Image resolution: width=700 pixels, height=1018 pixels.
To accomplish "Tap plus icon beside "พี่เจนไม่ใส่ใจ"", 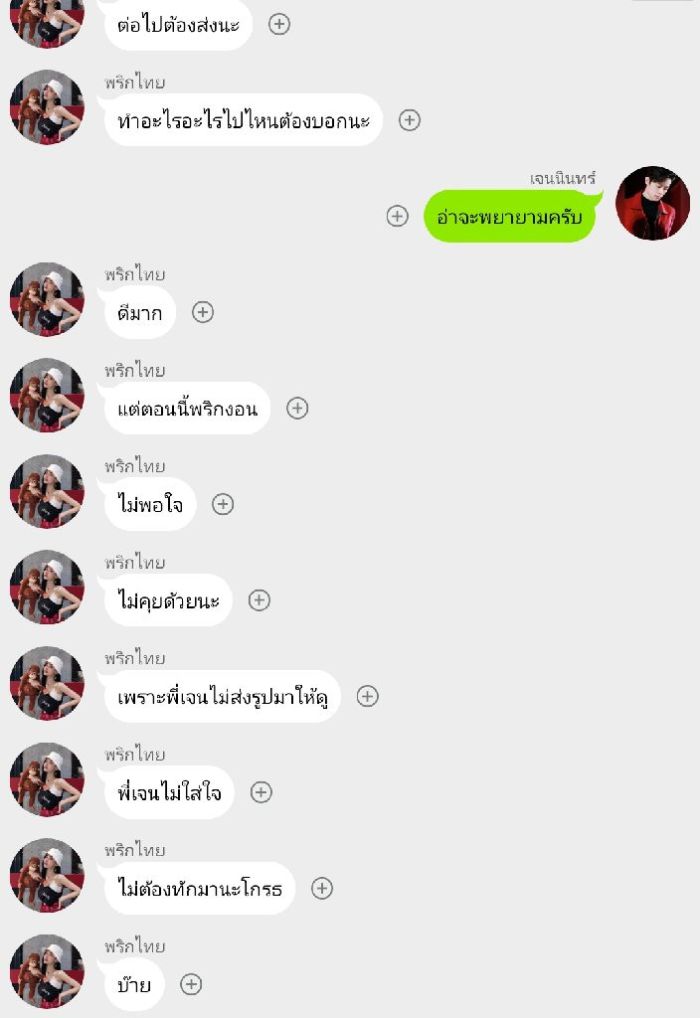I will point(261,792).
